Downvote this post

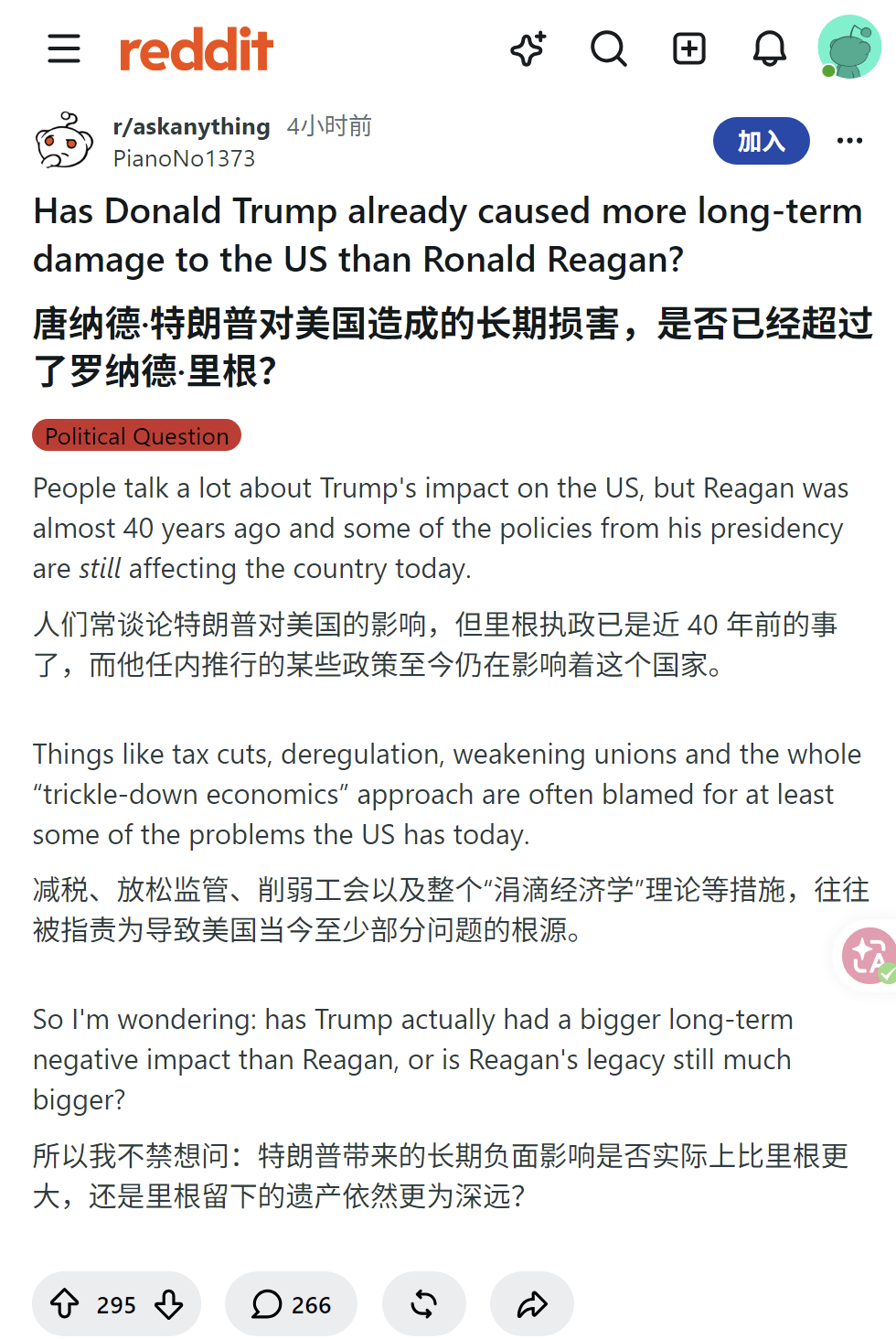(x=169, y=1303)
